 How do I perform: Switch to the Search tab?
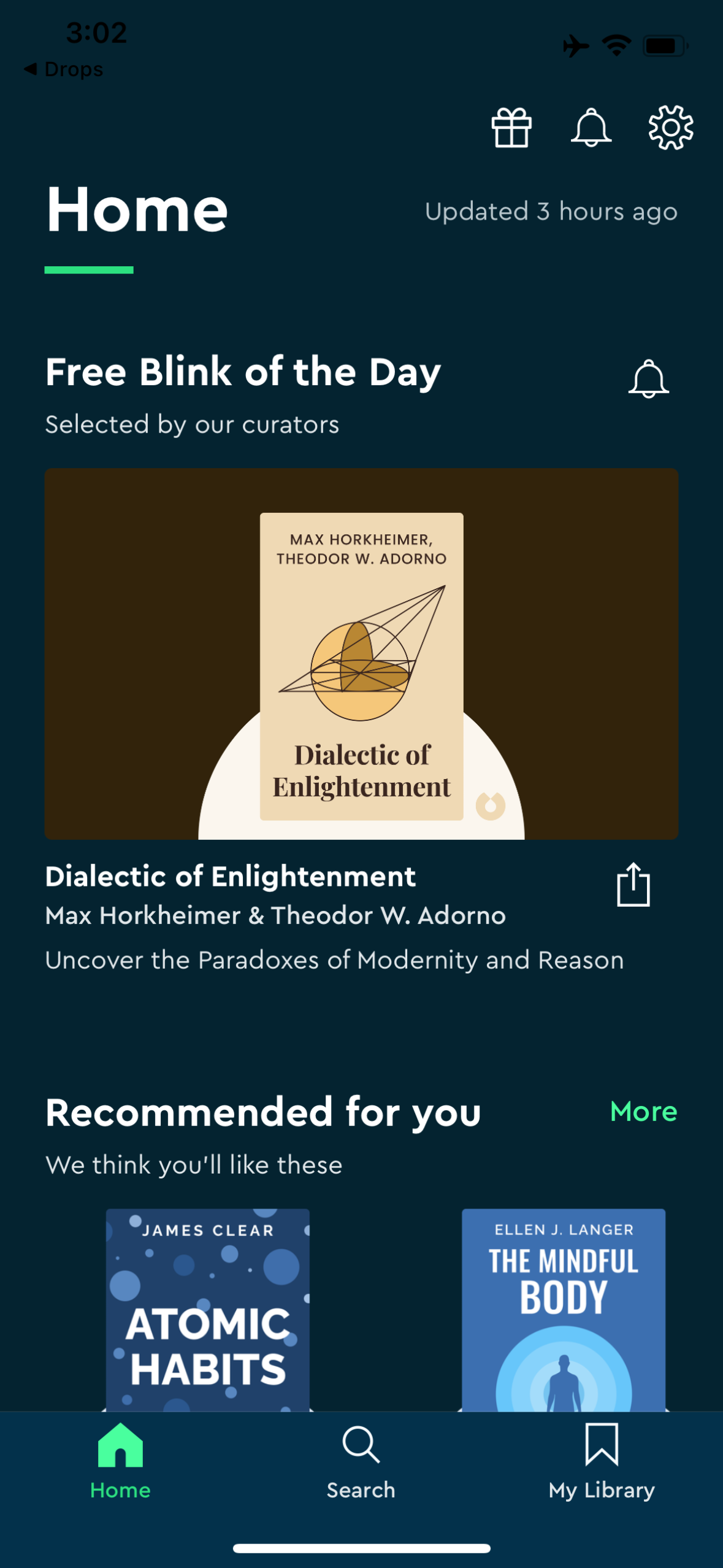pyautogui.click(x=361, y=1462)
